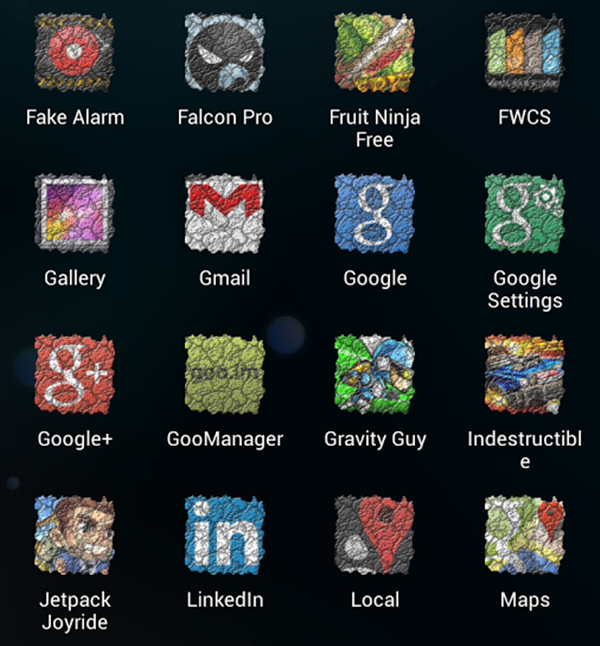The image size is (600, 646).
Task: Open the Google app
Action: [x=375, y=213]
